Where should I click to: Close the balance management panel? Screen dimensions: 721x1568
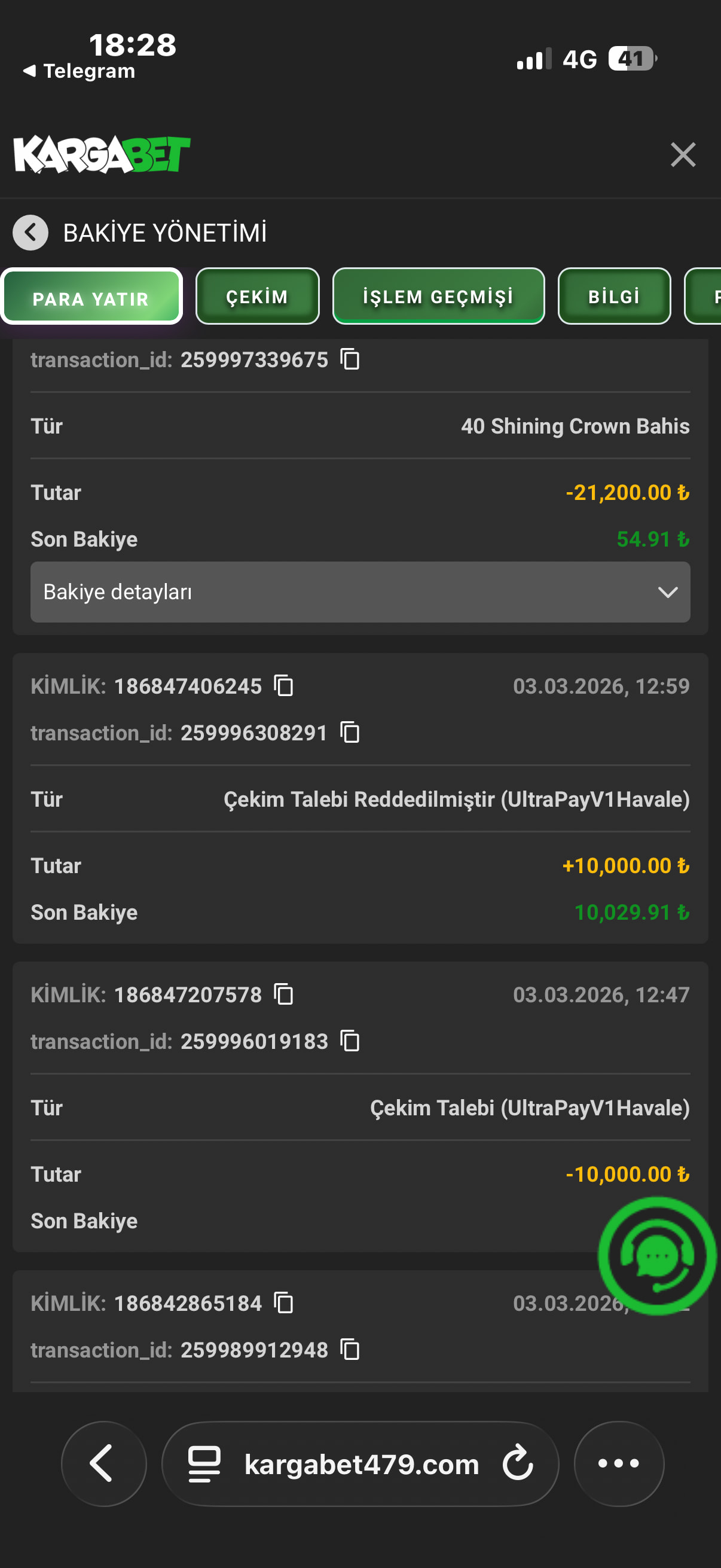683,155
